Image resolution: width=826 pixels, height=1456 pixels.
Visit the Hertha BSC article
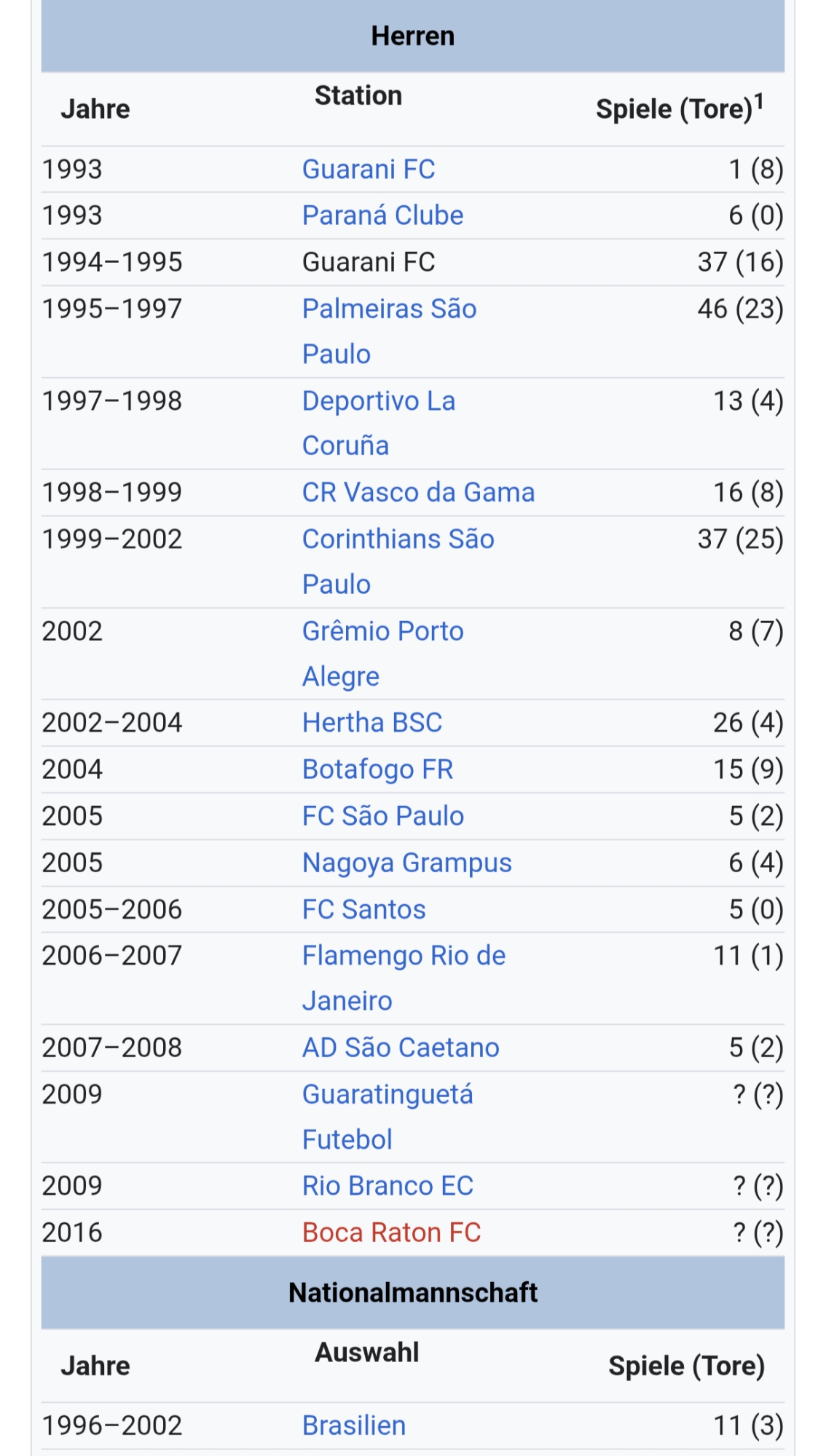pos(372,723)
